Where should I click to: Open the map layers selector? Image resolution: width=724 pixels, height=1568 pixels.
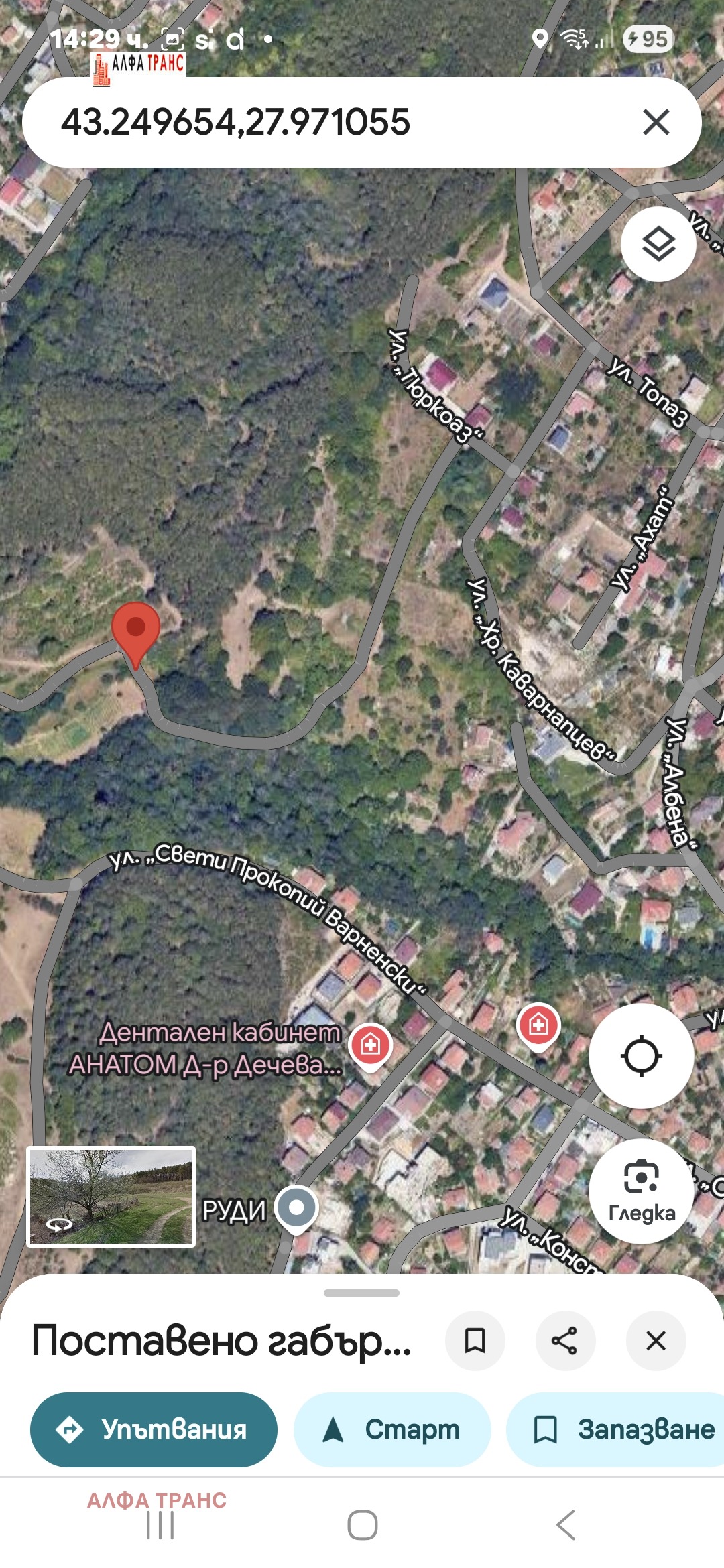point(658,244)
